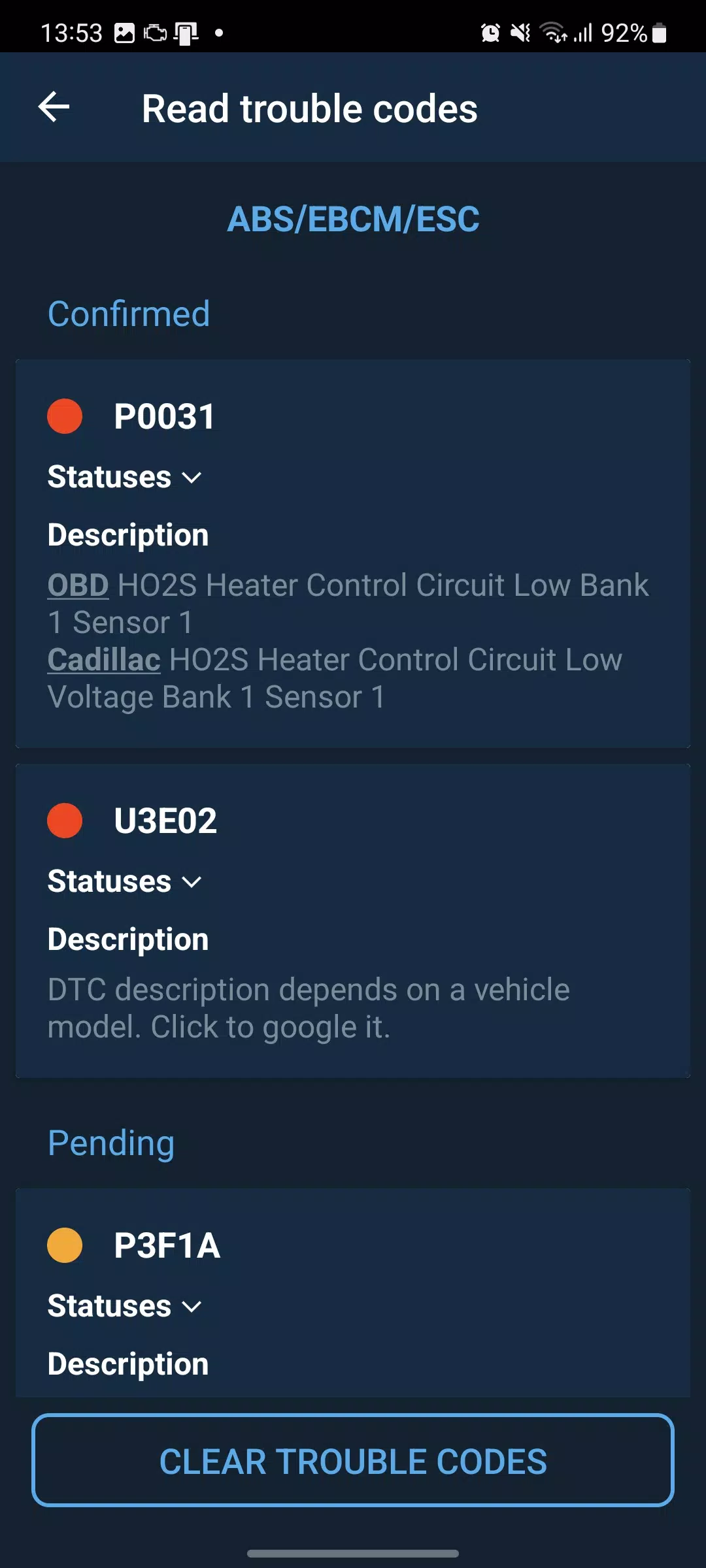The width and height of the screenshot is (706, 1568).
Task: Google the U3E02 DTC description
Action: [307, 1007]
